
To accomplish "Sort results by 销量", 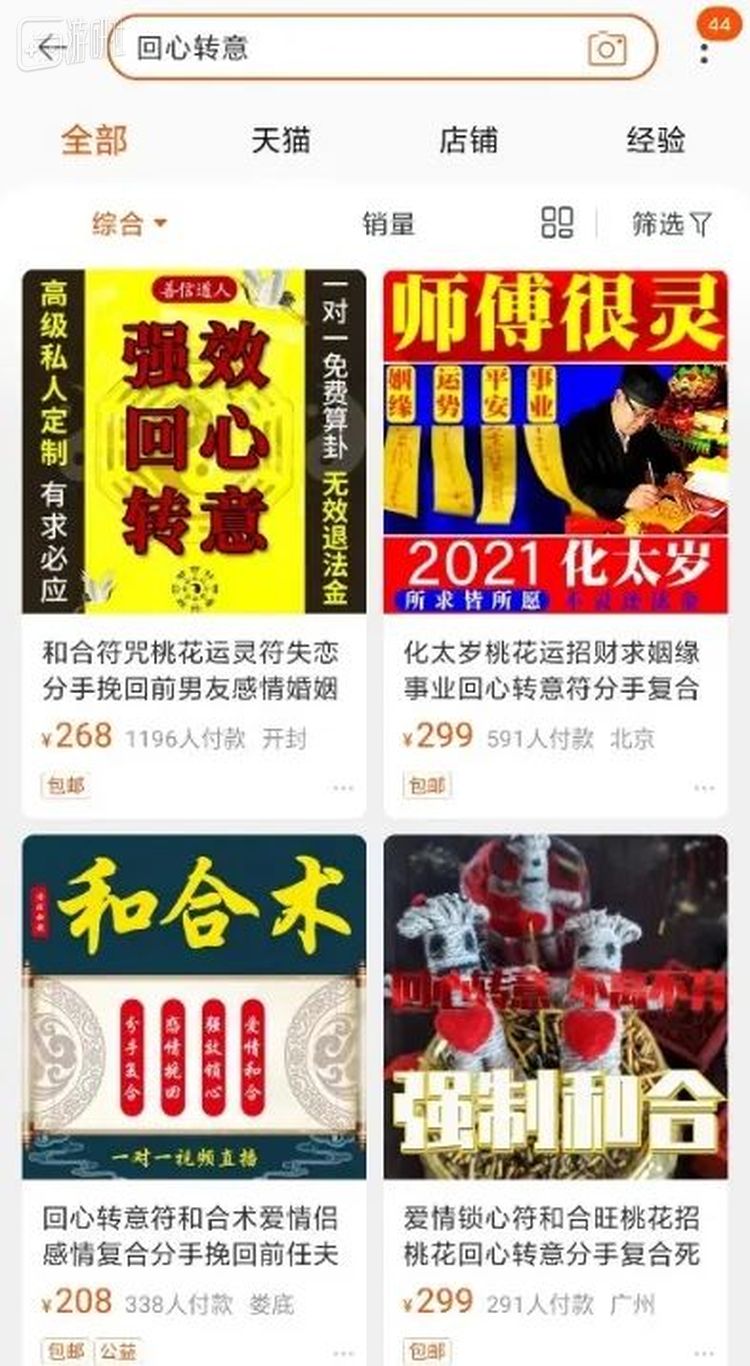I will click(388, 223).
